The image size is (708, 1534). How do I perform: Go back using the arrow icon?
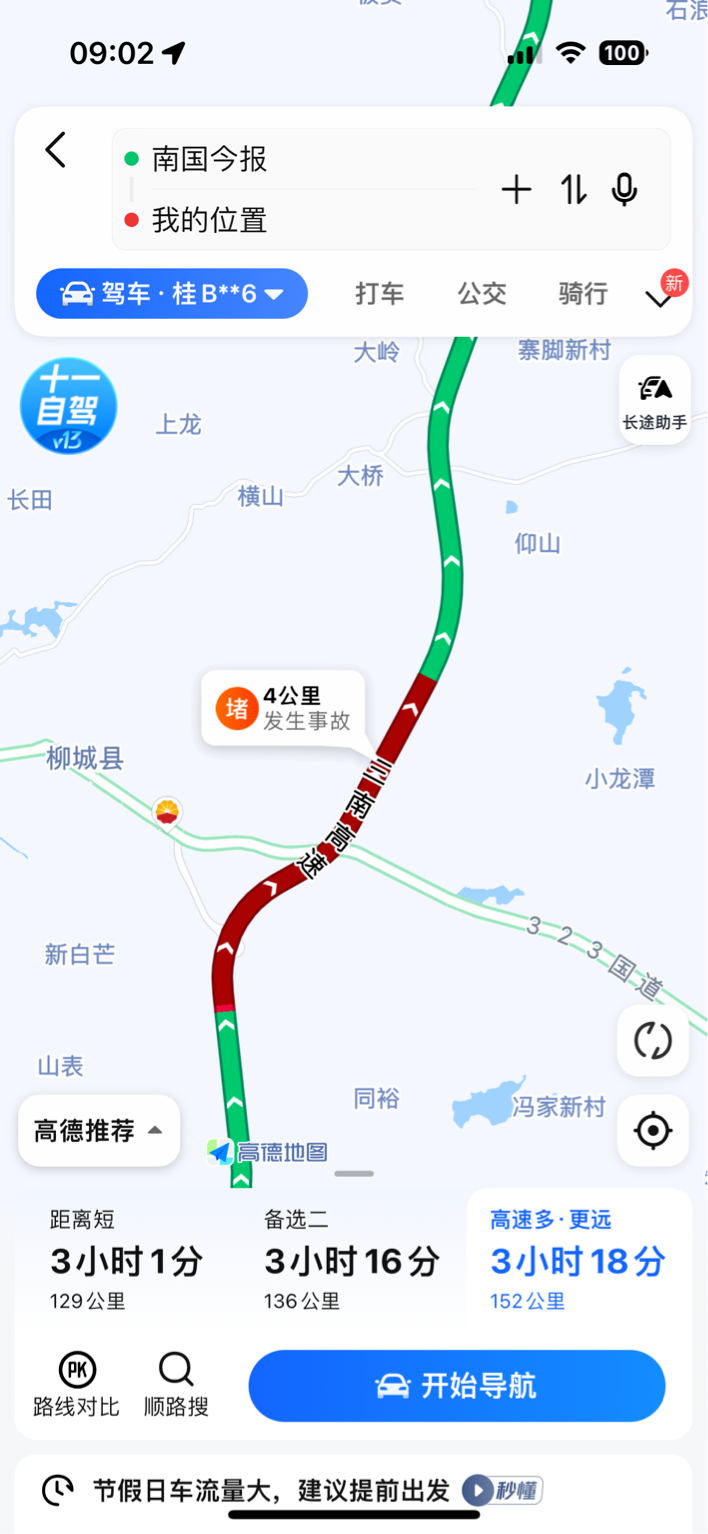coord(56,151)
